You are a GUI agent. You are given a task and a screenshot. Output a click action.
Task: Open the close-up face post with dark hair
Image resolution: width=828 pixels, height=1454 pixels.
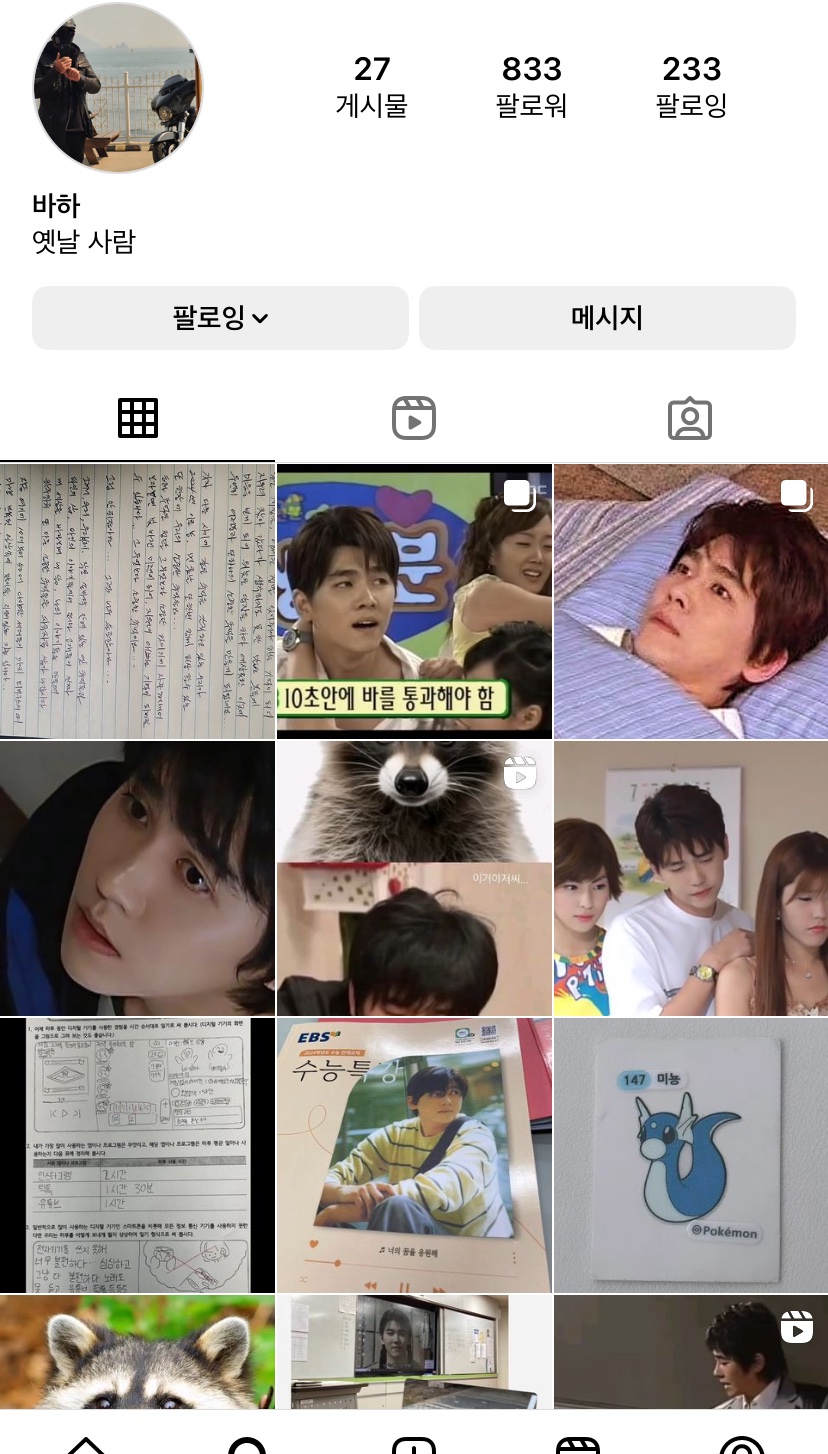137,878
